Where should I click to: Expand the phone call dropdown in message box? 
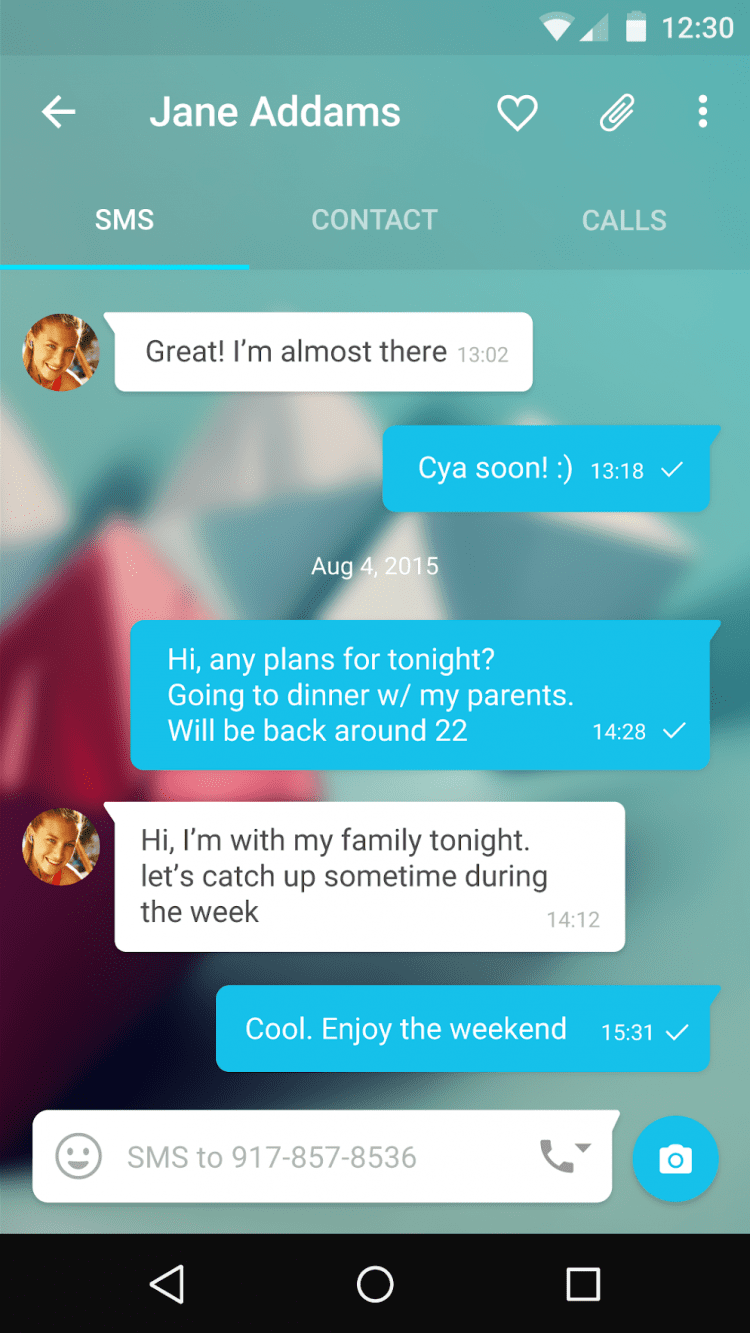pyautogui.click(x=566, y=1155)
